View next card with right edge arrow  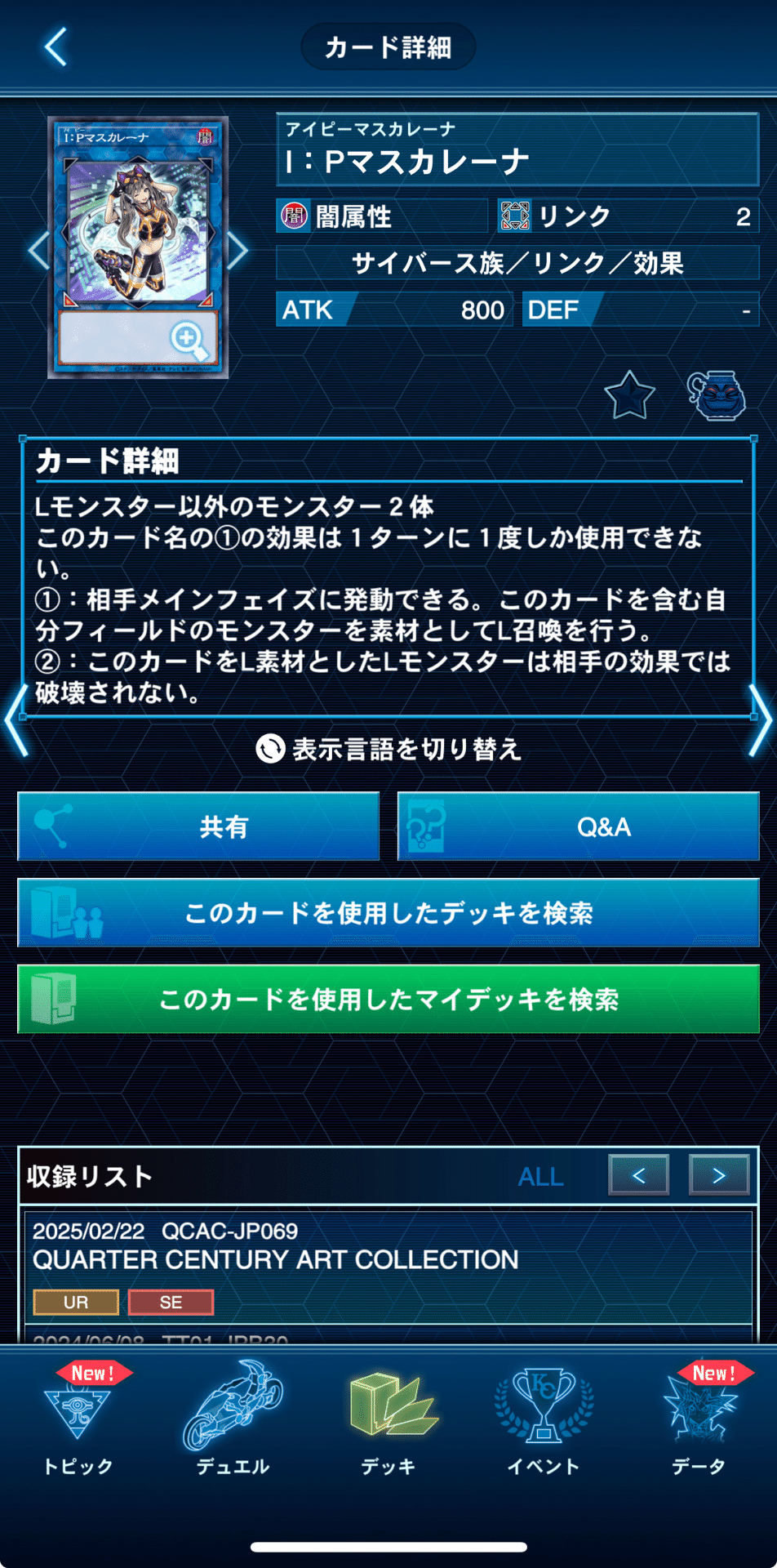(760, 720)
